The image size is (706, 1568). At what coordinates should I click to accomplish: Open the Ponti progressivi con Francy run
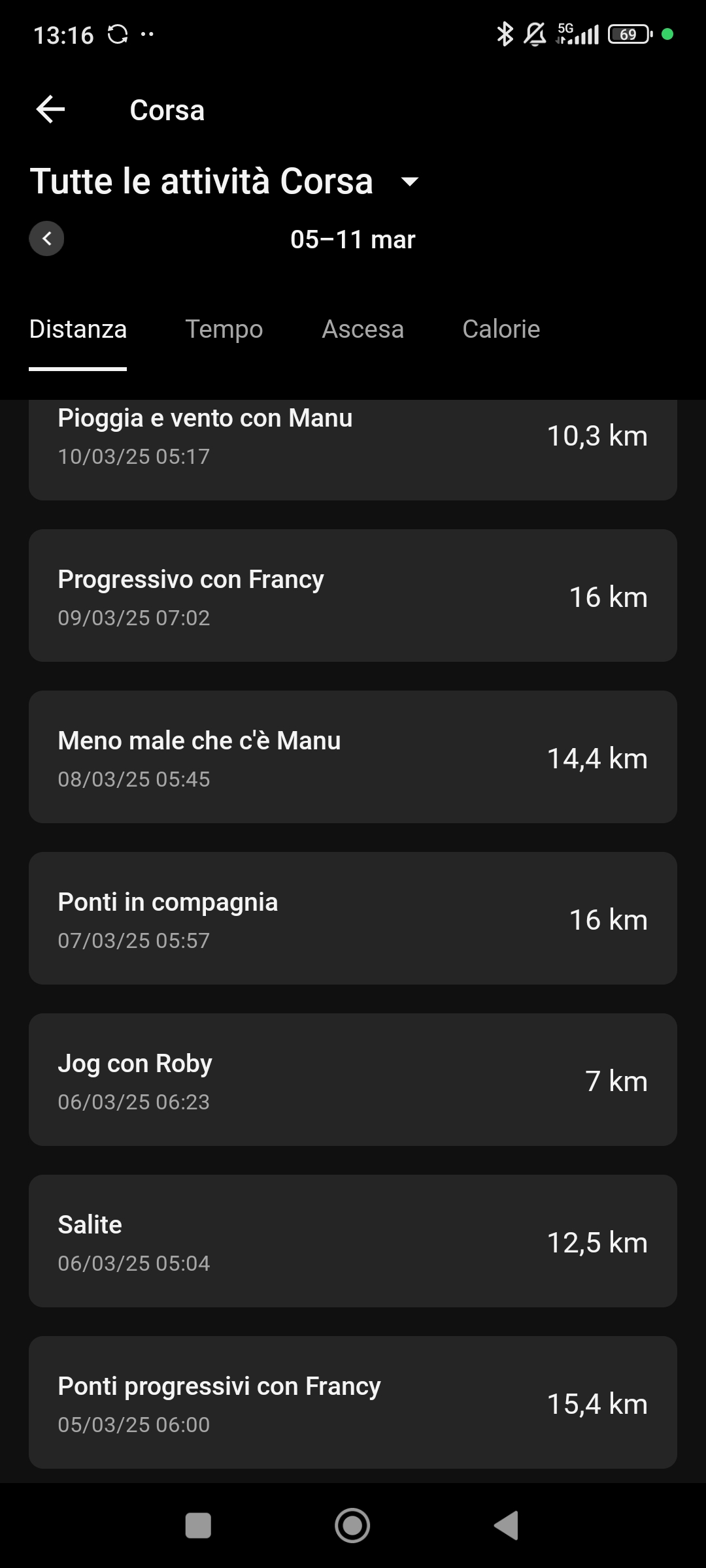353,1403
